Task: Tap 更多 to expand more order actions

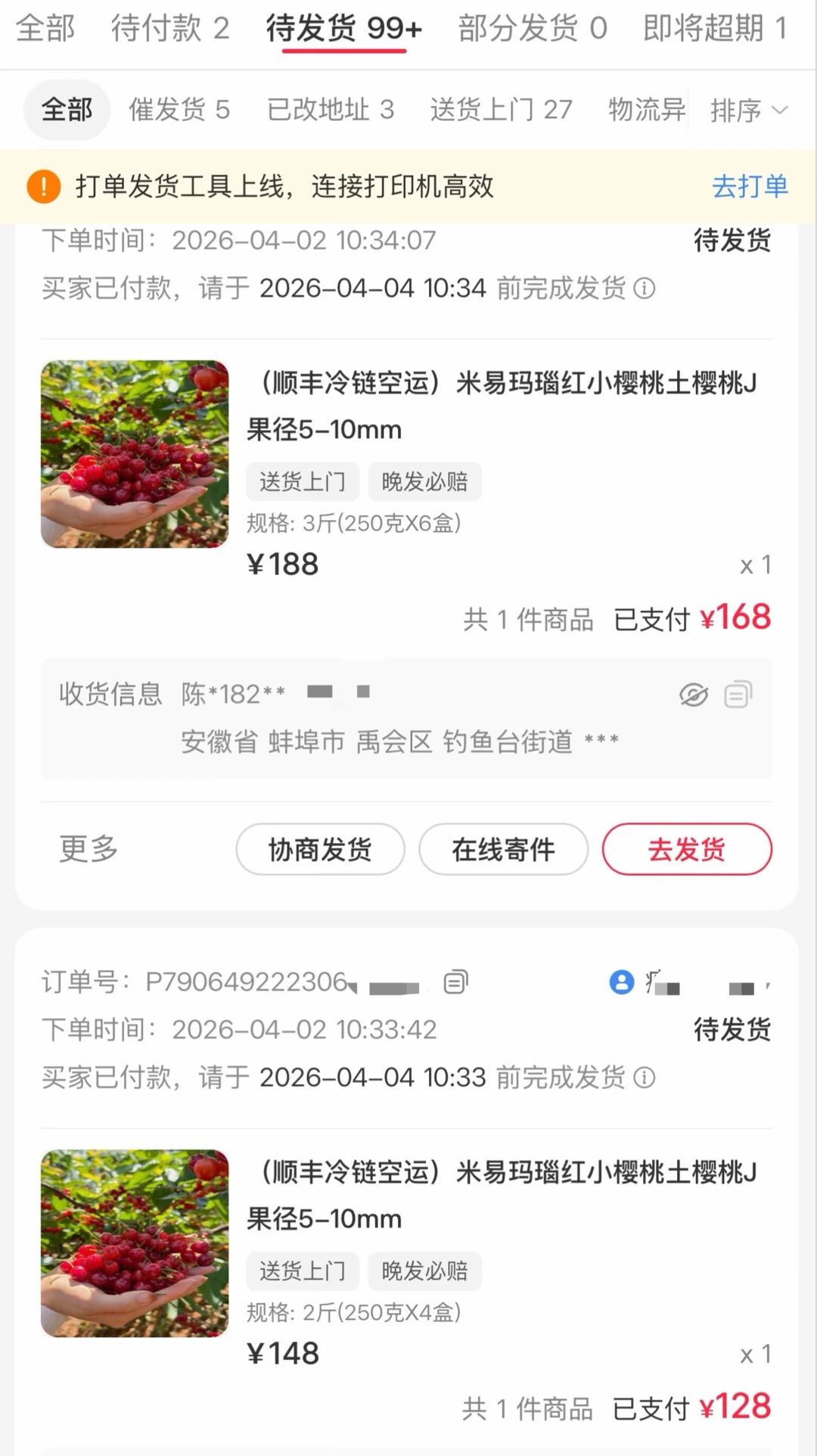Action: (x=87, y=849)
